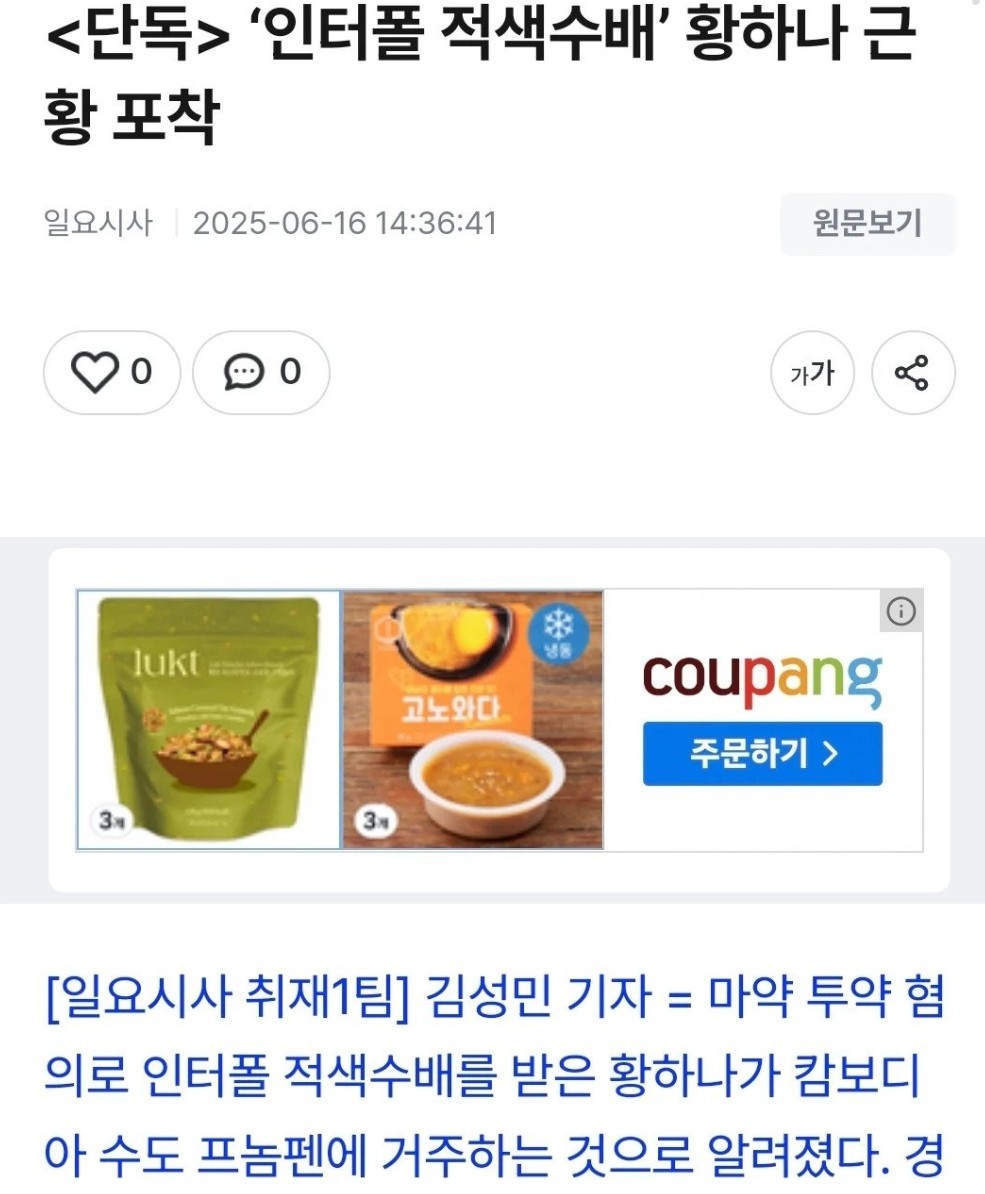
Task: Open the 고노와다 product ad
Action: 473,719
